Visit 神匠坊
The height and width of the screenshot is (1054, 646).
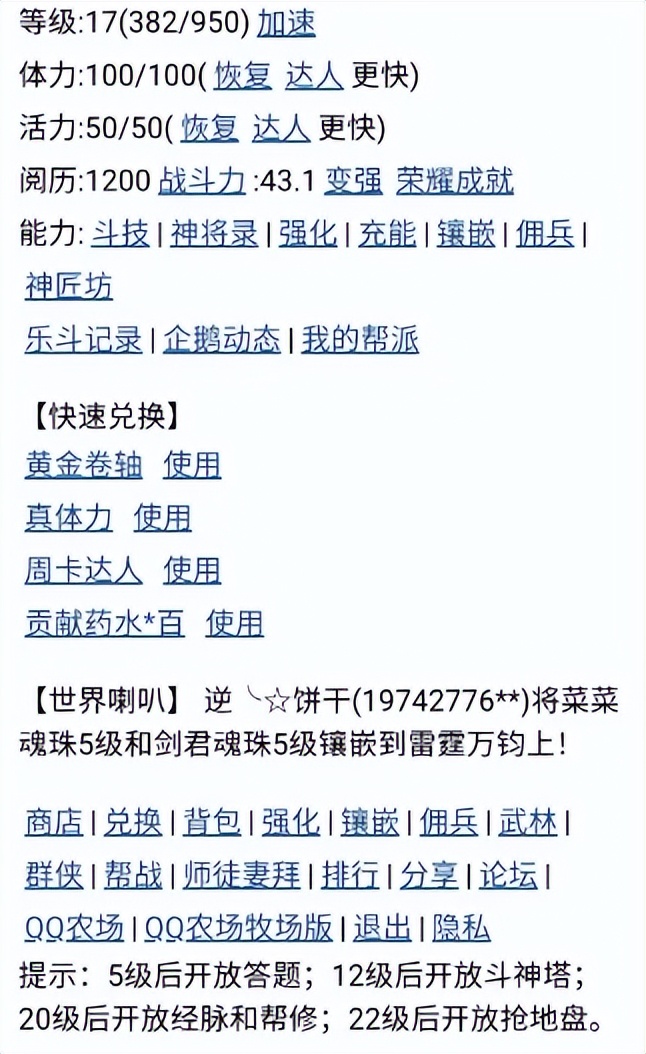[68, 287]
